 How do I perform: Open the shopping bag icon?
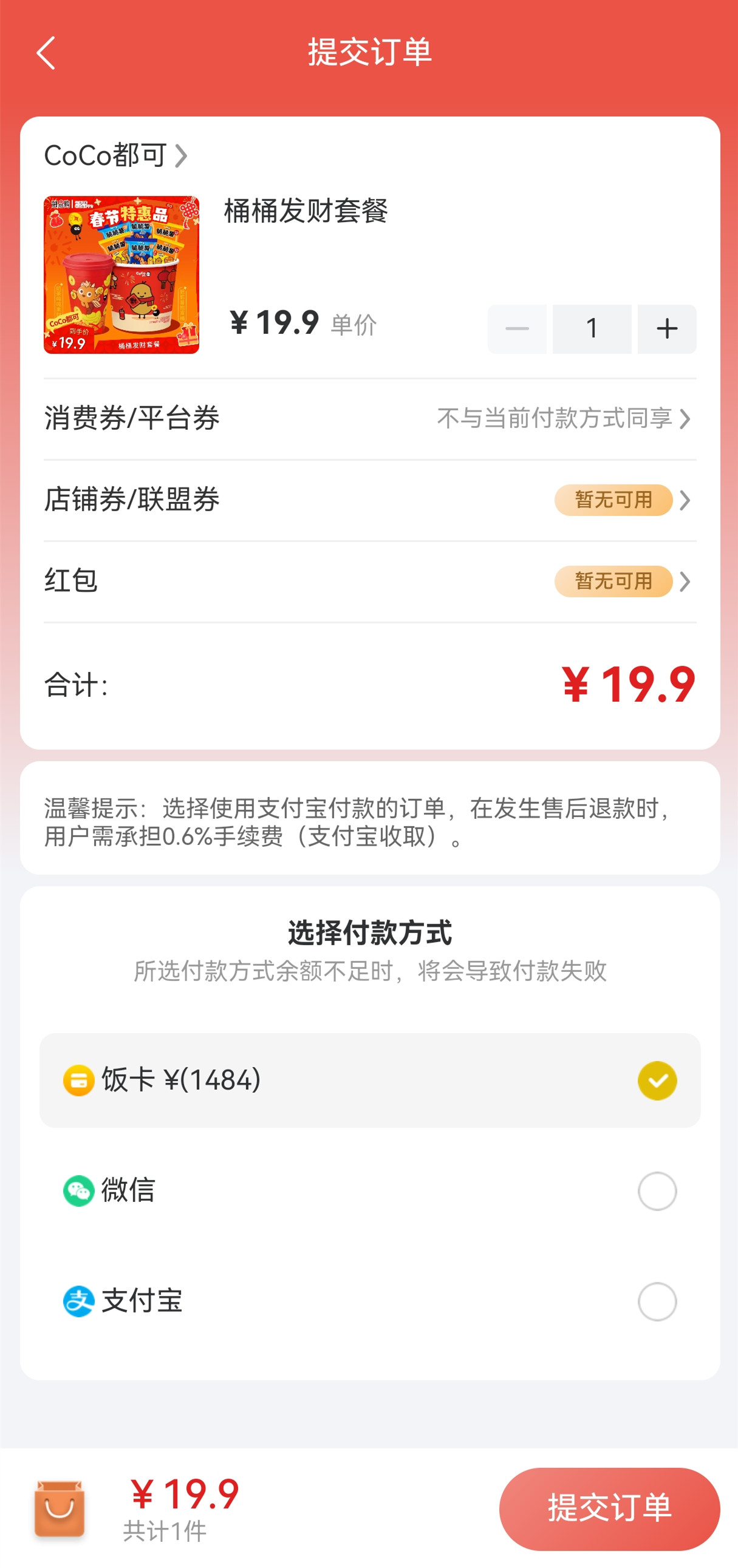pos(60,1509)
